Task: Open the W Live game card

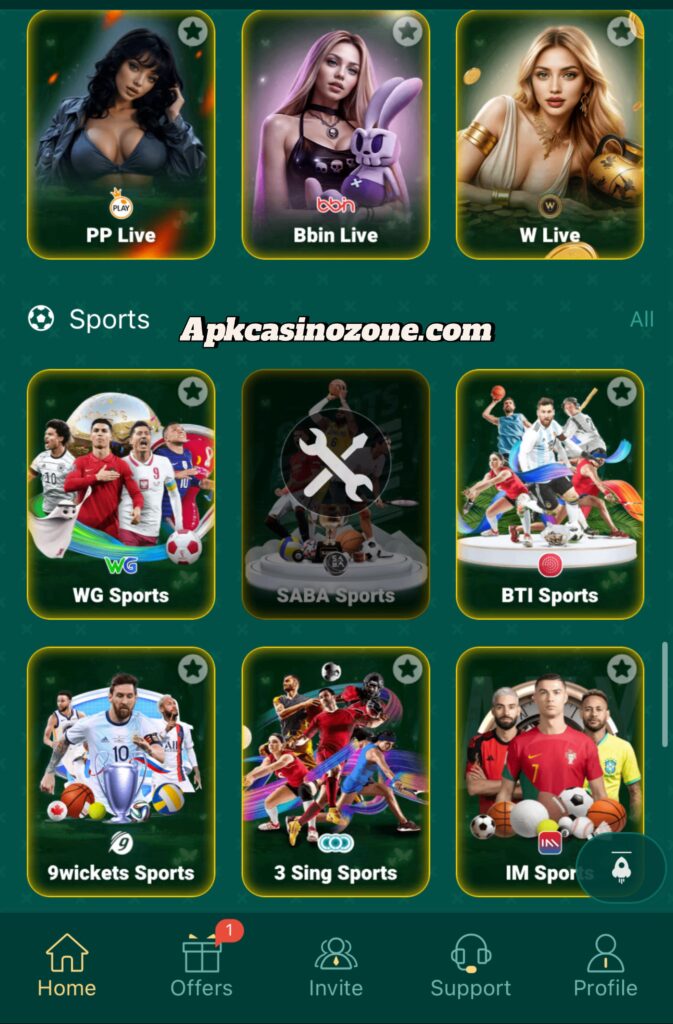Action: point(549,135)
